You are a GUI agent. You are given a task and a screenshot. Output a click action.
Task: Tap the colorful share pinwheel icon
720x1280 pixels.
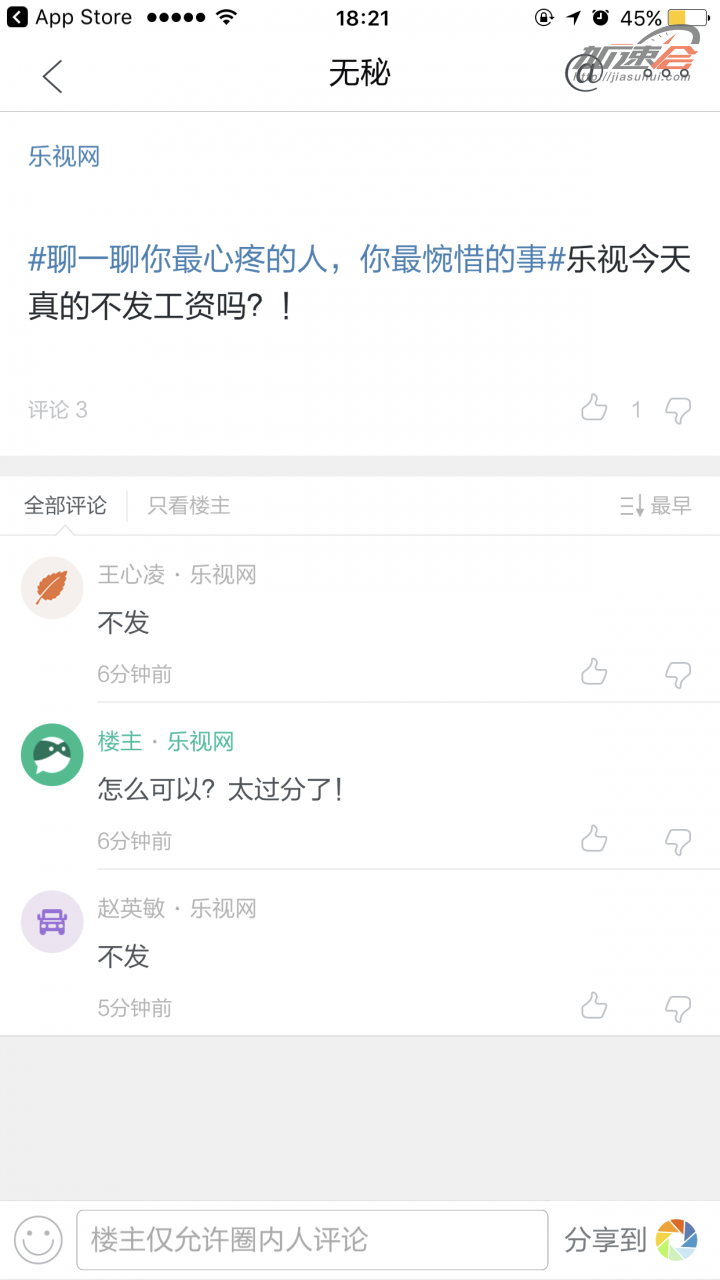click(684, 1238)
